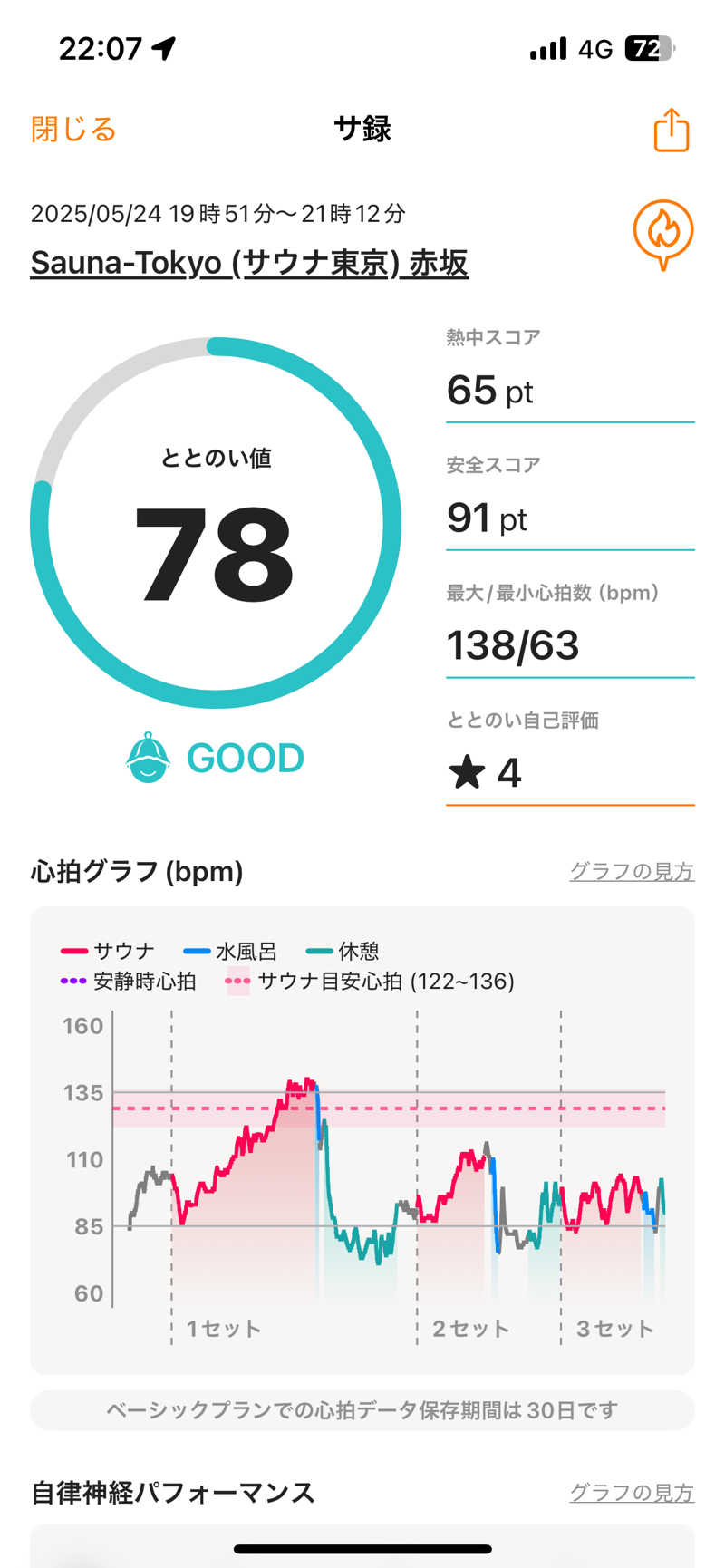Tap 閉じる to close the record
The width and height of the screenshot is (725, 1568).
74,130
